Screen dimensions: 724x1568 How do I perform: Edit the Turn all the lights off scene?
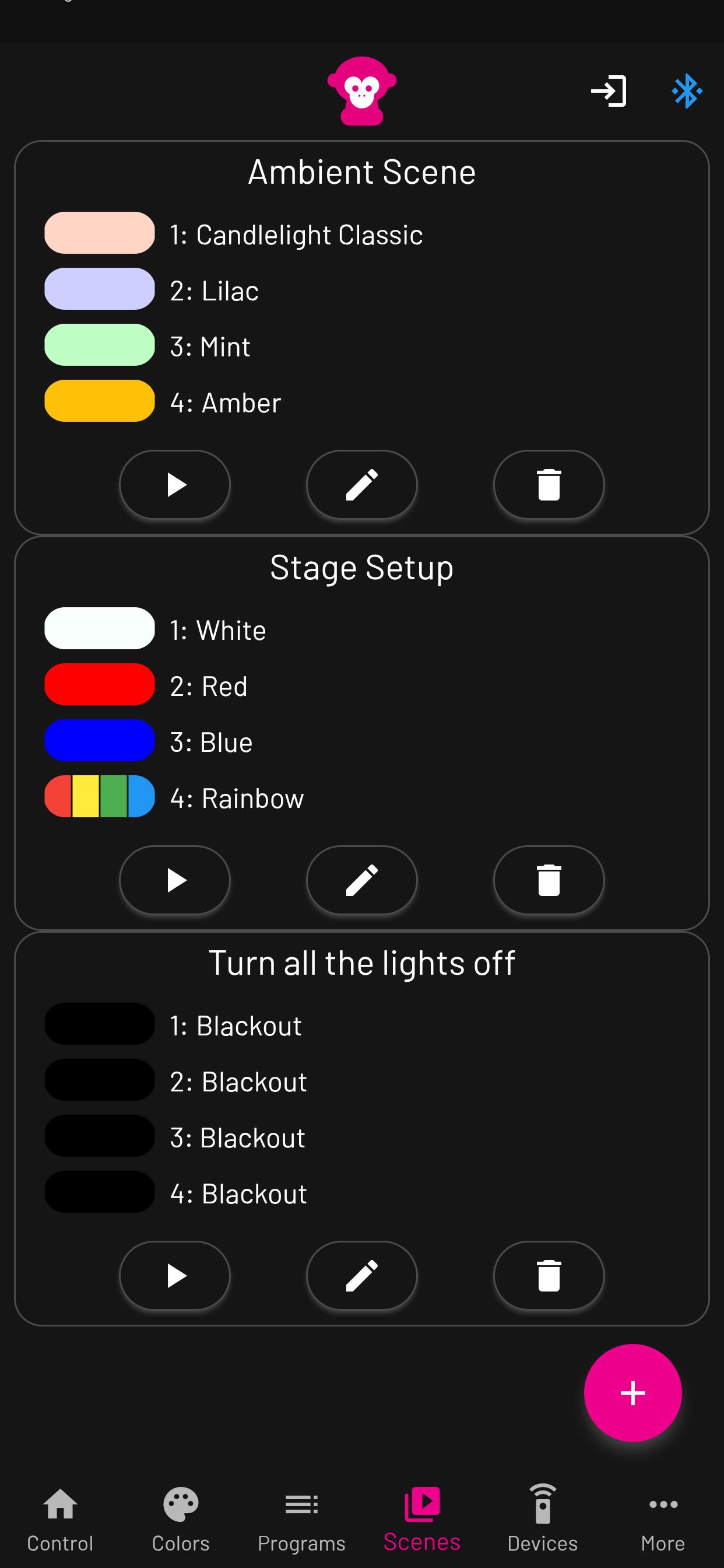(x=362, y=1276)
